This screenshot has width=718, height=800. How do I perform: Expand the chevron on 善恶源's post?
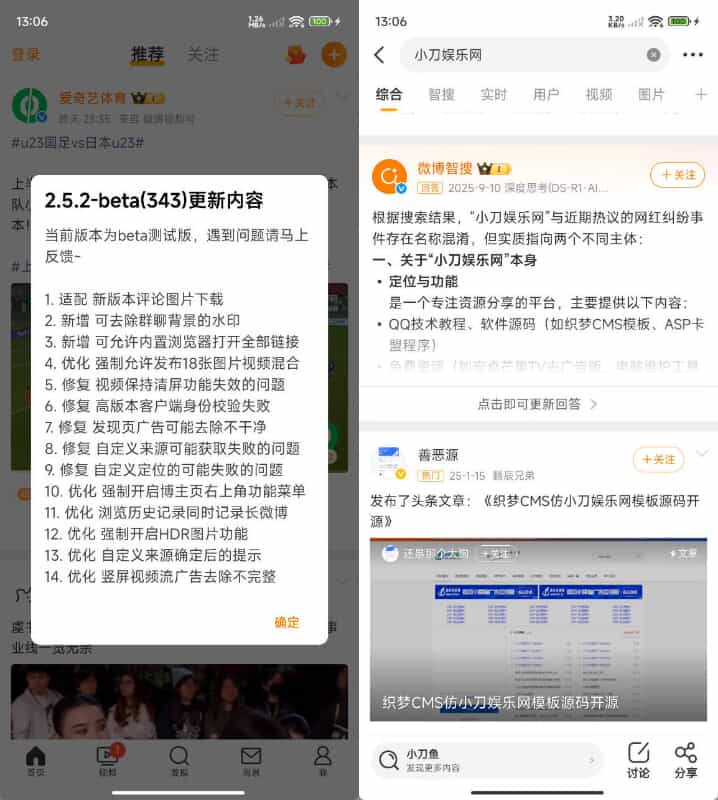[x=701, y=453]
